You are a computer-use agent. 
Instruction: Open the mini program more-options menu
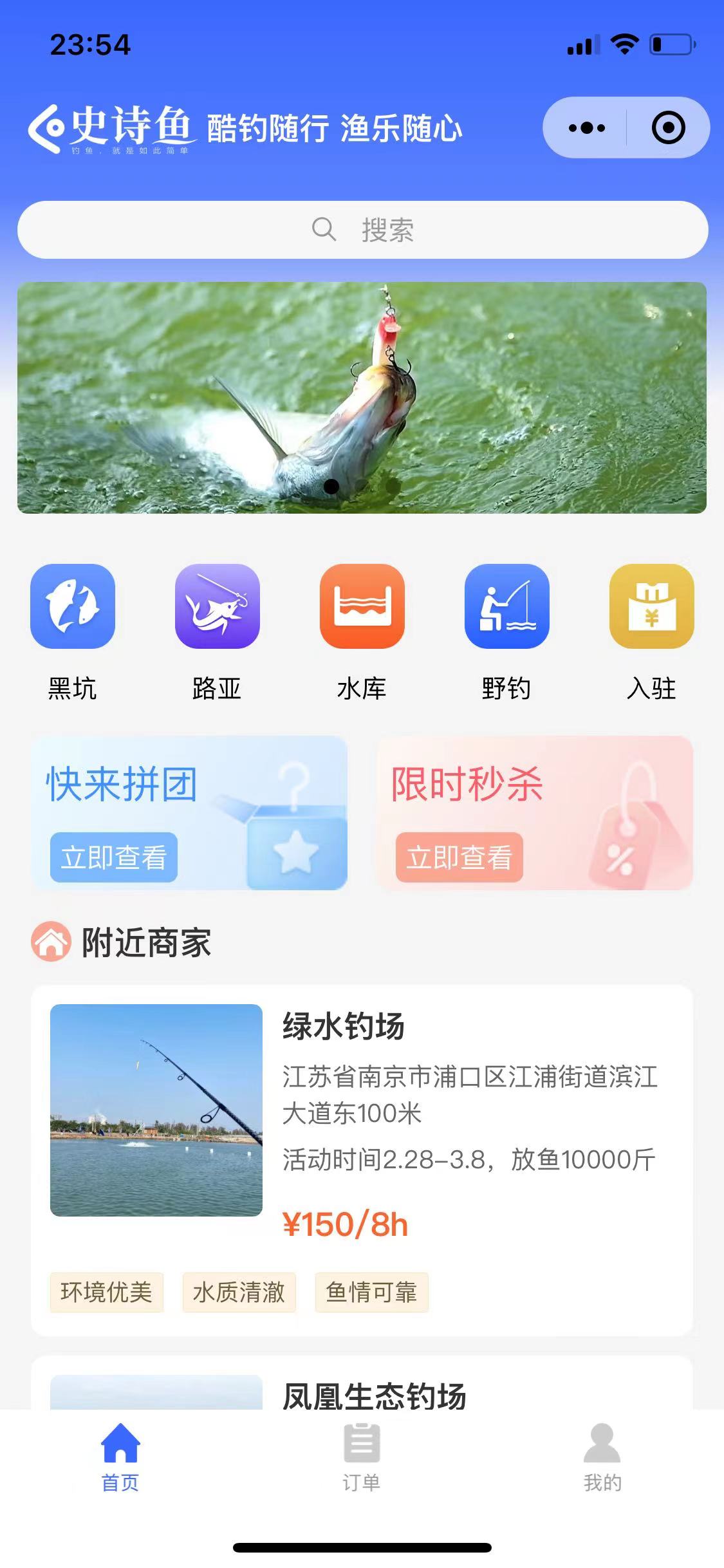pos(586,127)
